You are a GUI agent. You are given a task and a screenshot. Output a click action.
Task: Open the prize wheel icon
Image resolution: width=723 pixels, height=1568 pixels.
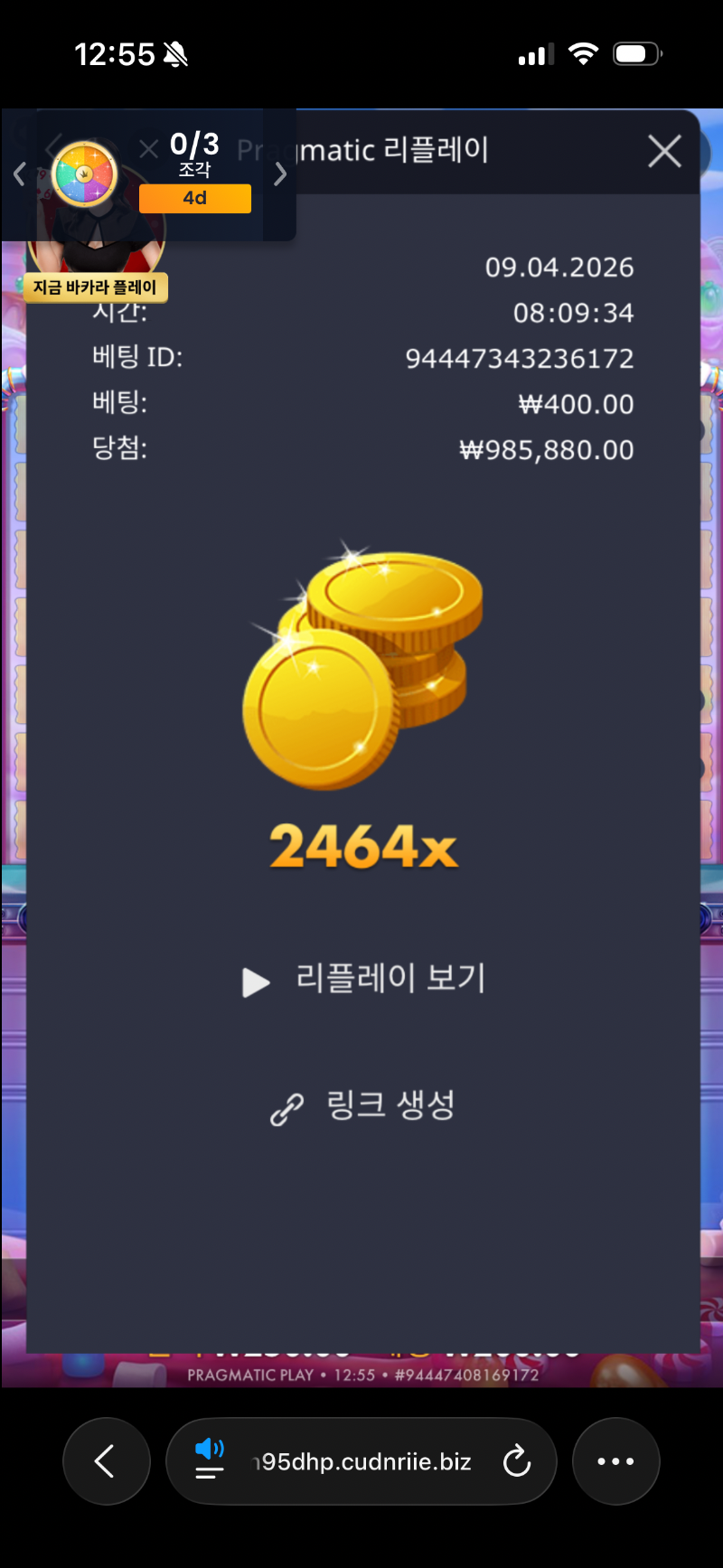coord(85,174)
